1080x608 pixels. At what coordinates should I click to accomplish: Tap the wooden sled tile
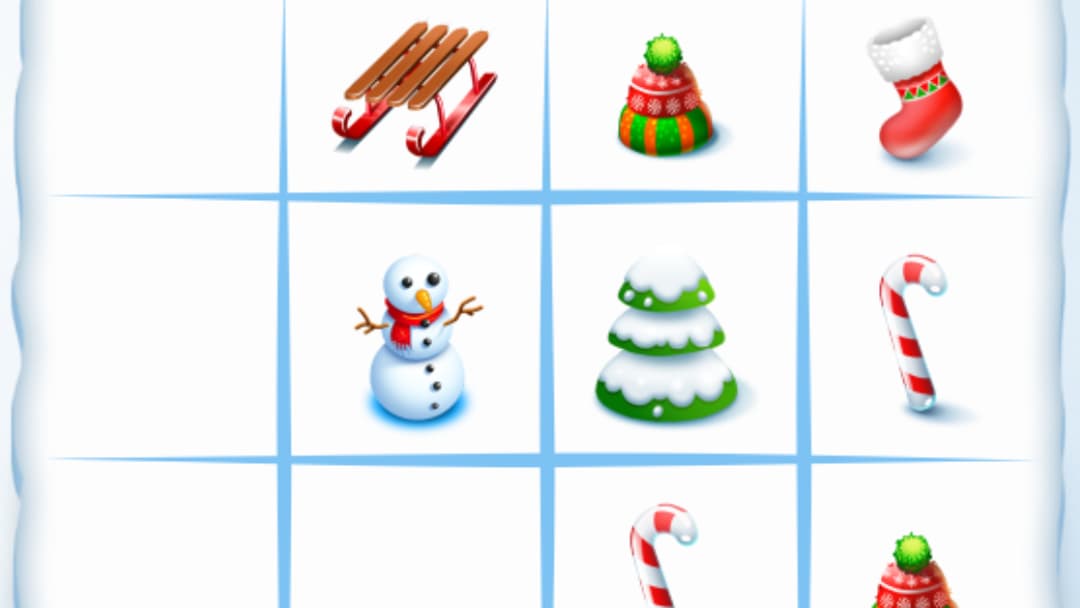(414, 90)
